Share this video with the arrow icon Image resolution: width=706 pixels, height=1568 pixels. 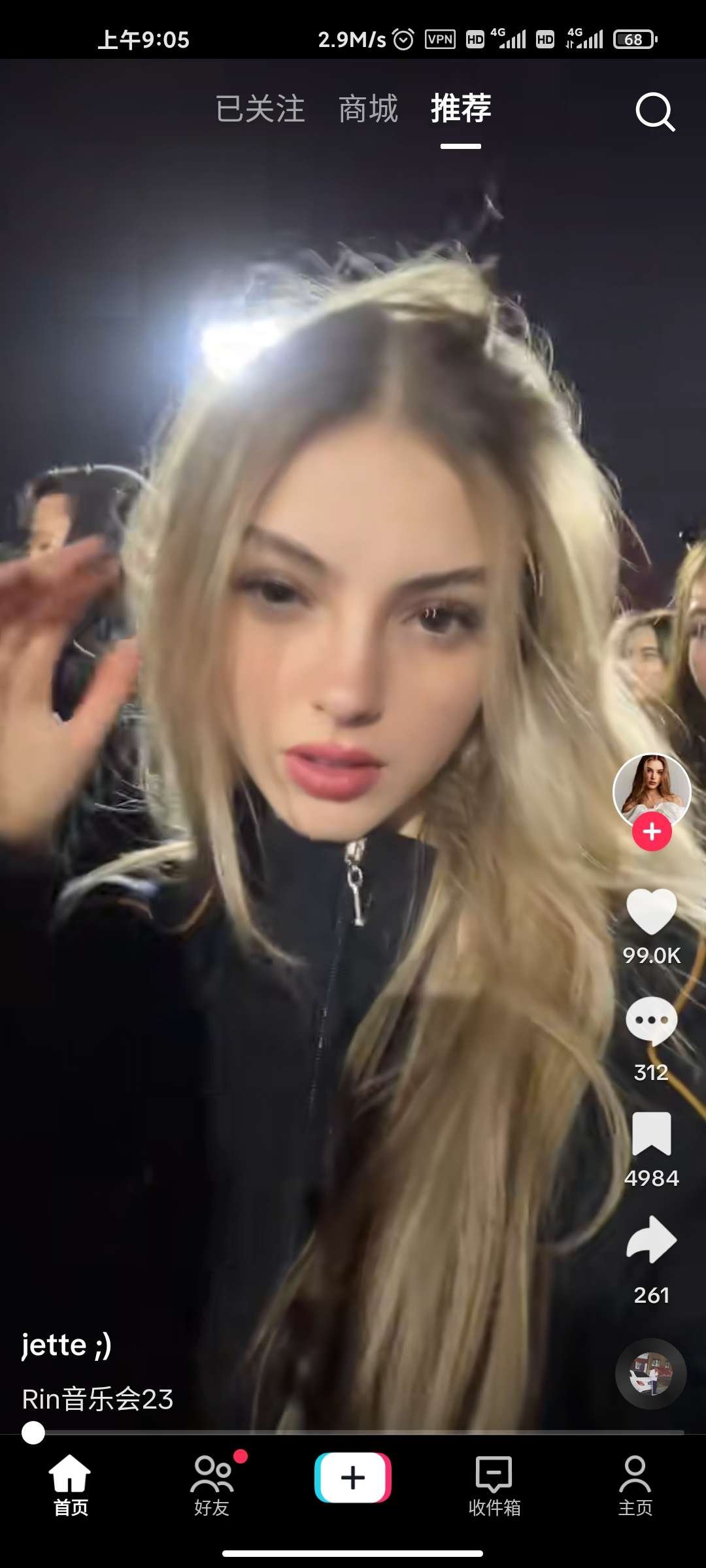coord(651,1239)
